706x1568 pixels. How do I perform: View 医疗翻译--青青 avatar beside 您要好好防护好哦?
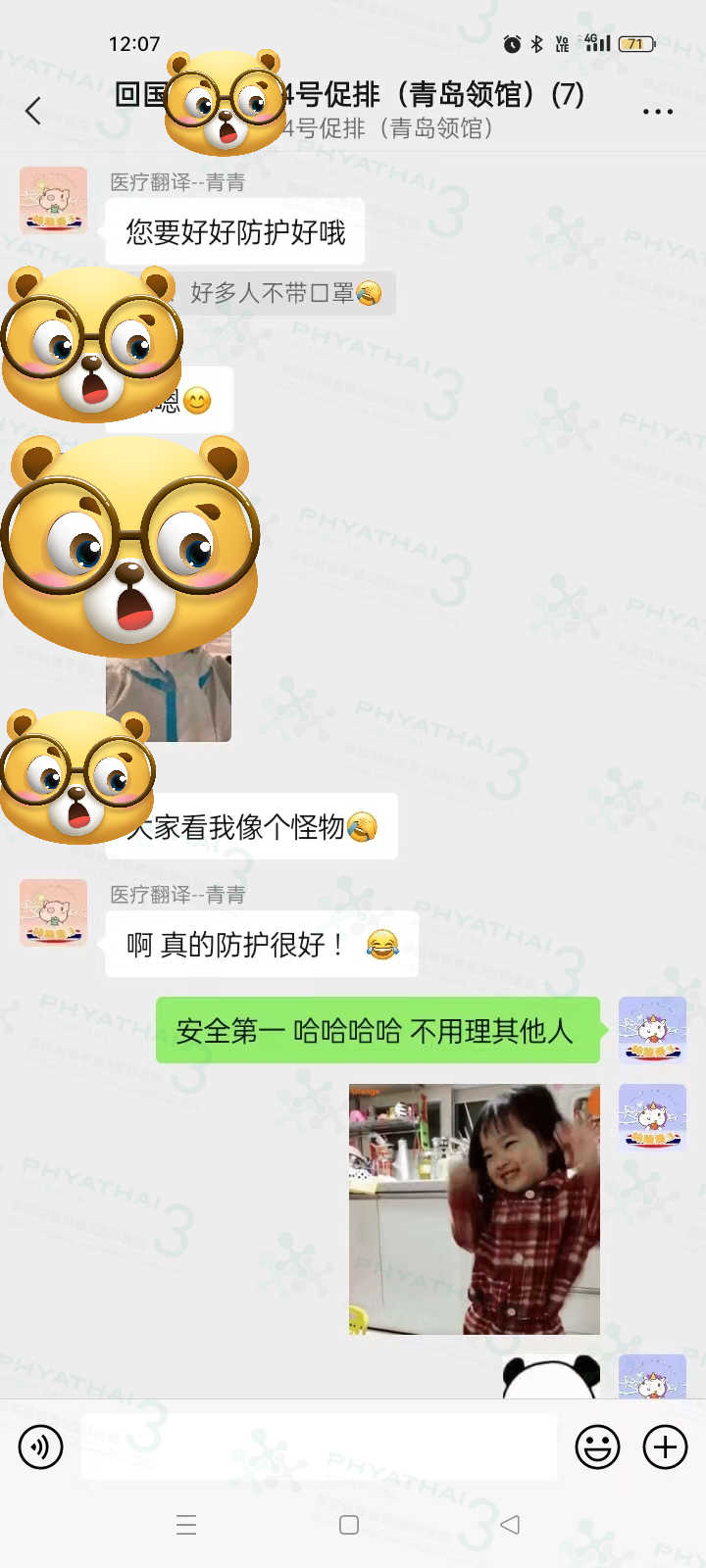[x=54, y=201]
